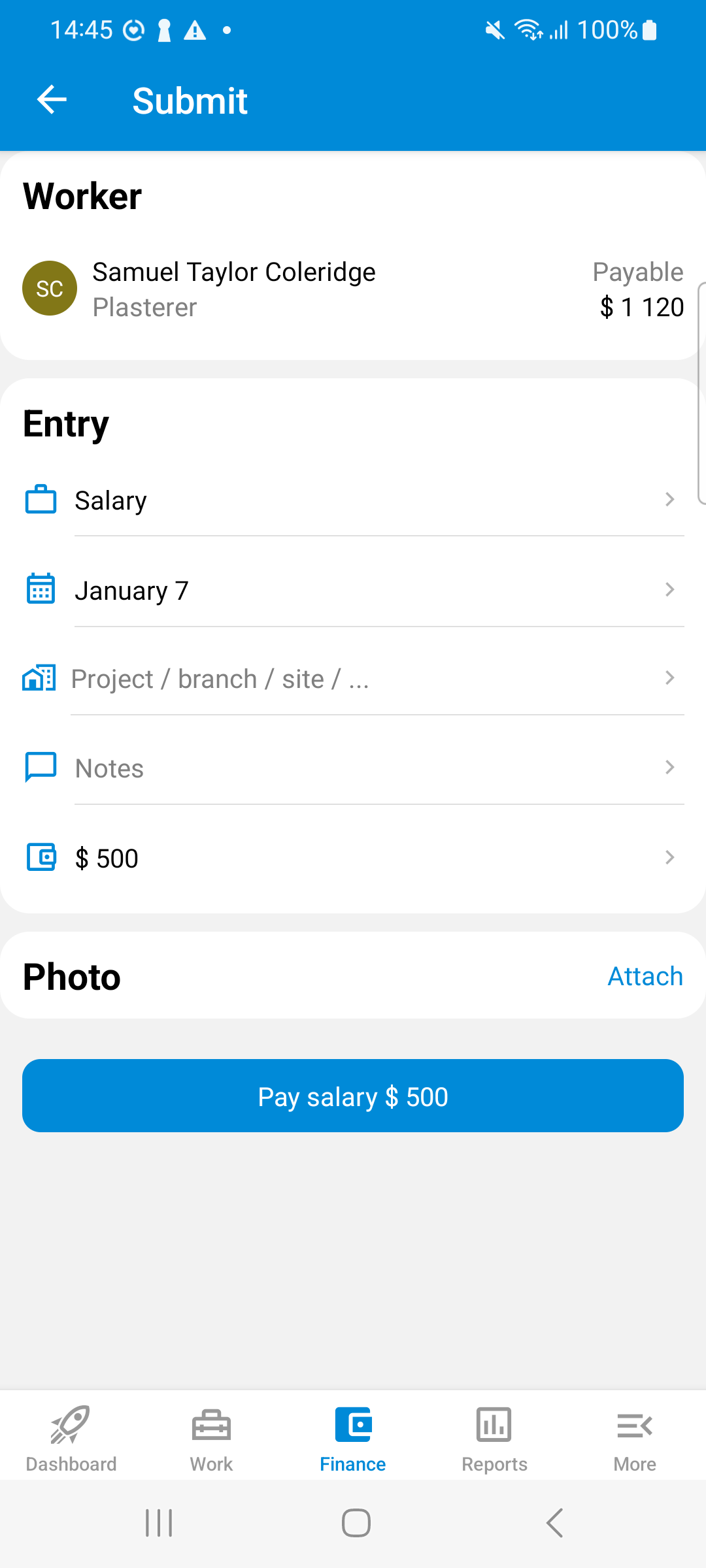Open Samuel Taylor Coleridge worker details

[353, 289]
